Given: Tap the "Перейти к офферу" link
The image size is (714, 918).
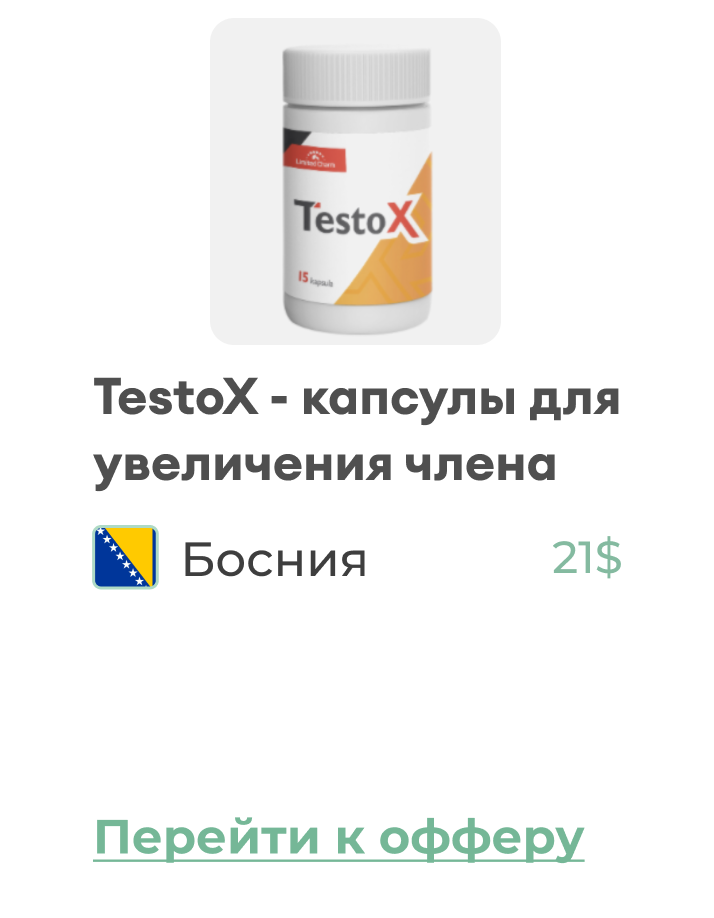Looking at the screenshot, I should tap(339, 838).
